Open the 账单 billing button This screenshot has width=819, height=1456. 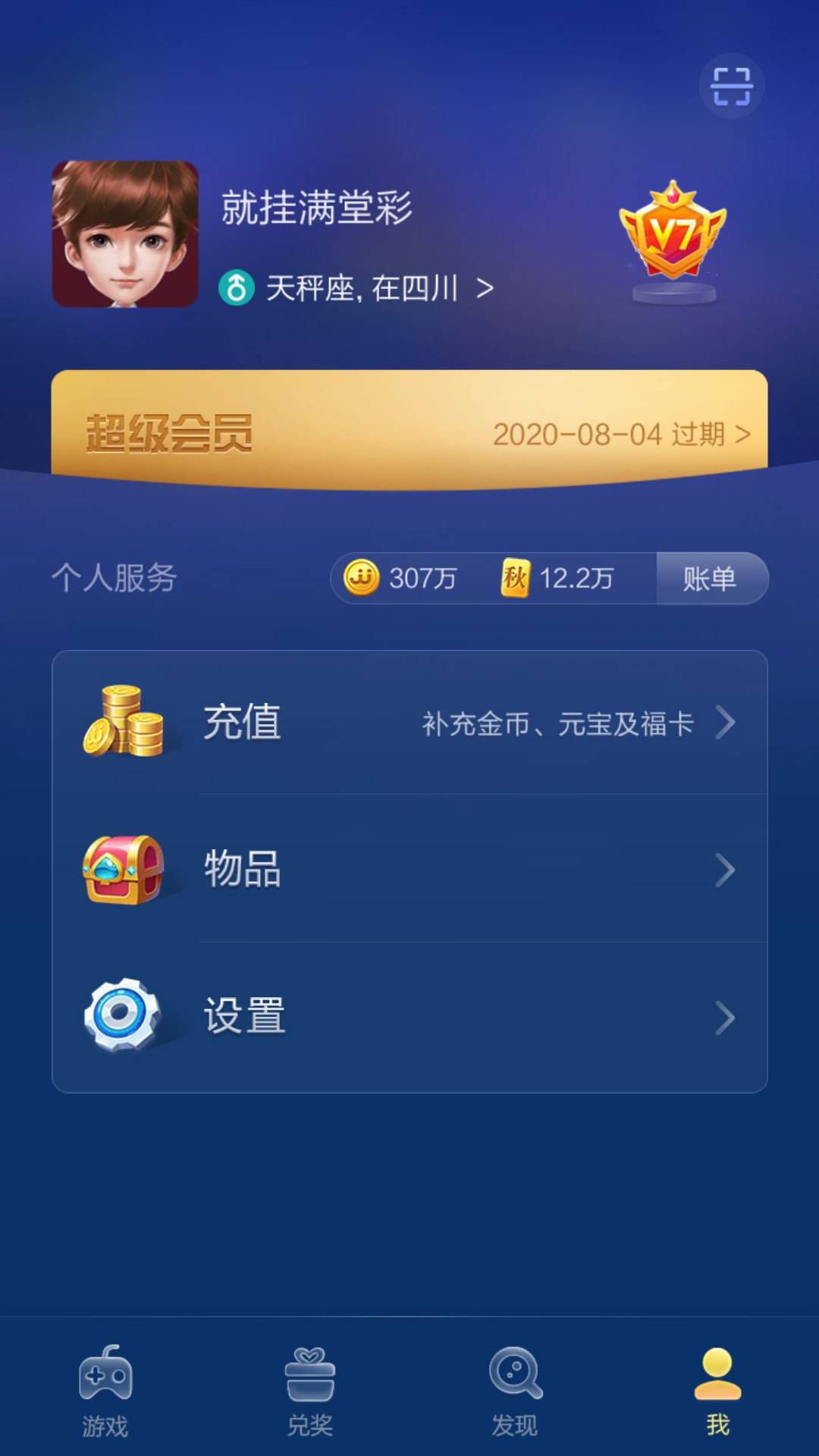[x=711, y=579]
